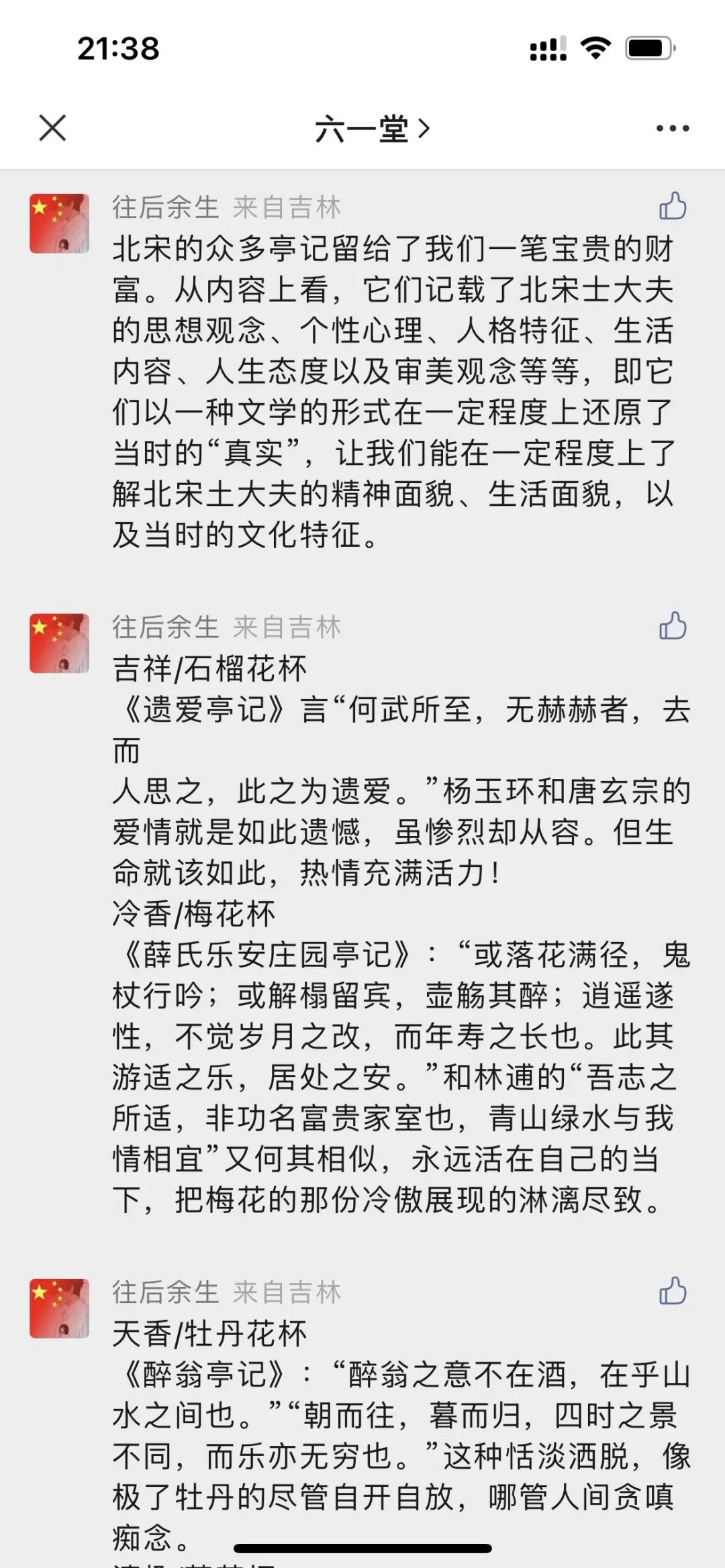Like the comment about 北宋的众多亭记
Image resolution: width=725 pixels, height=1568 pixels.
(673, 207)
